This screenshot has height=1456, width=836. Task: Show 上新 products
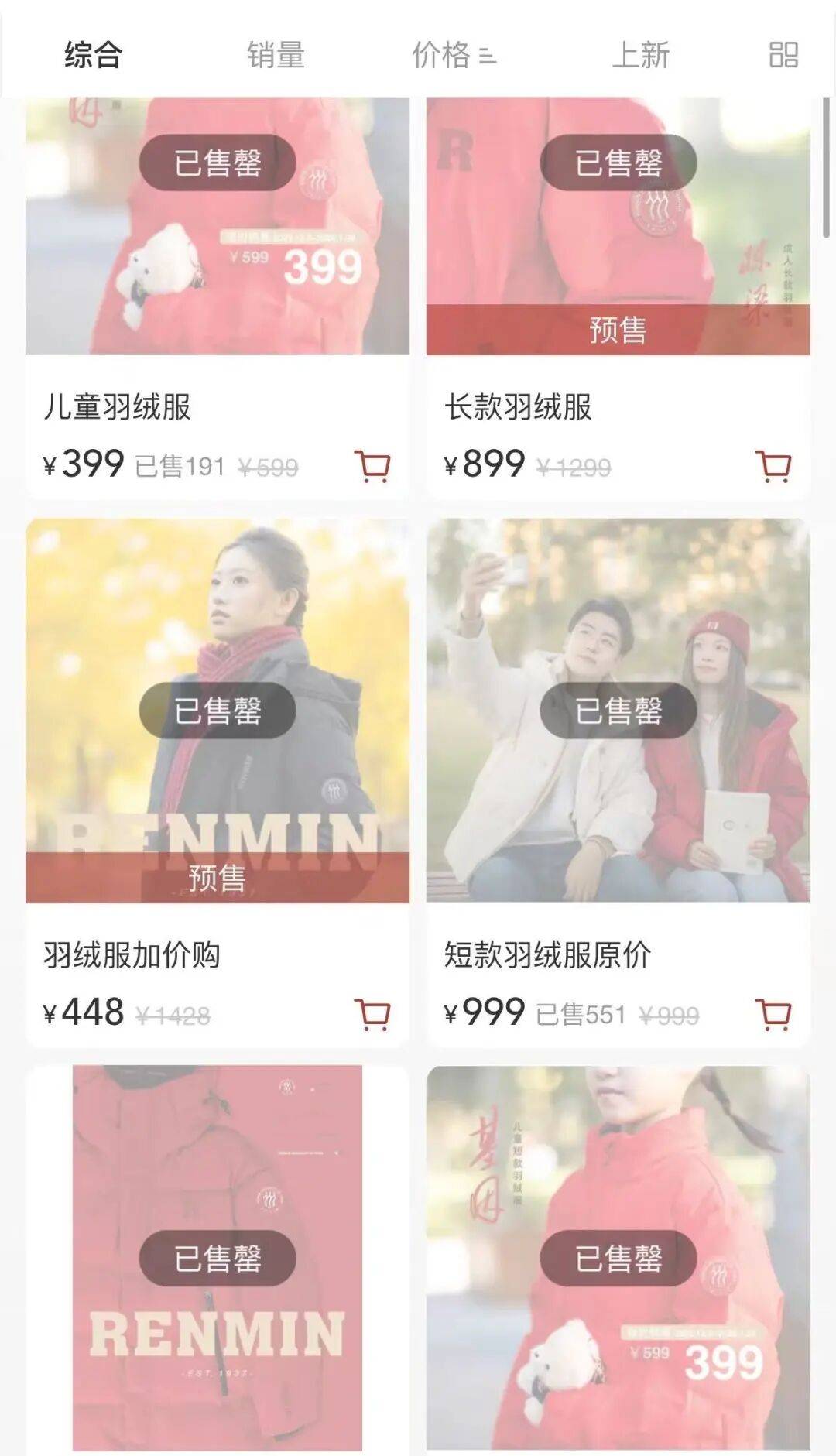[x=640, y=55]
